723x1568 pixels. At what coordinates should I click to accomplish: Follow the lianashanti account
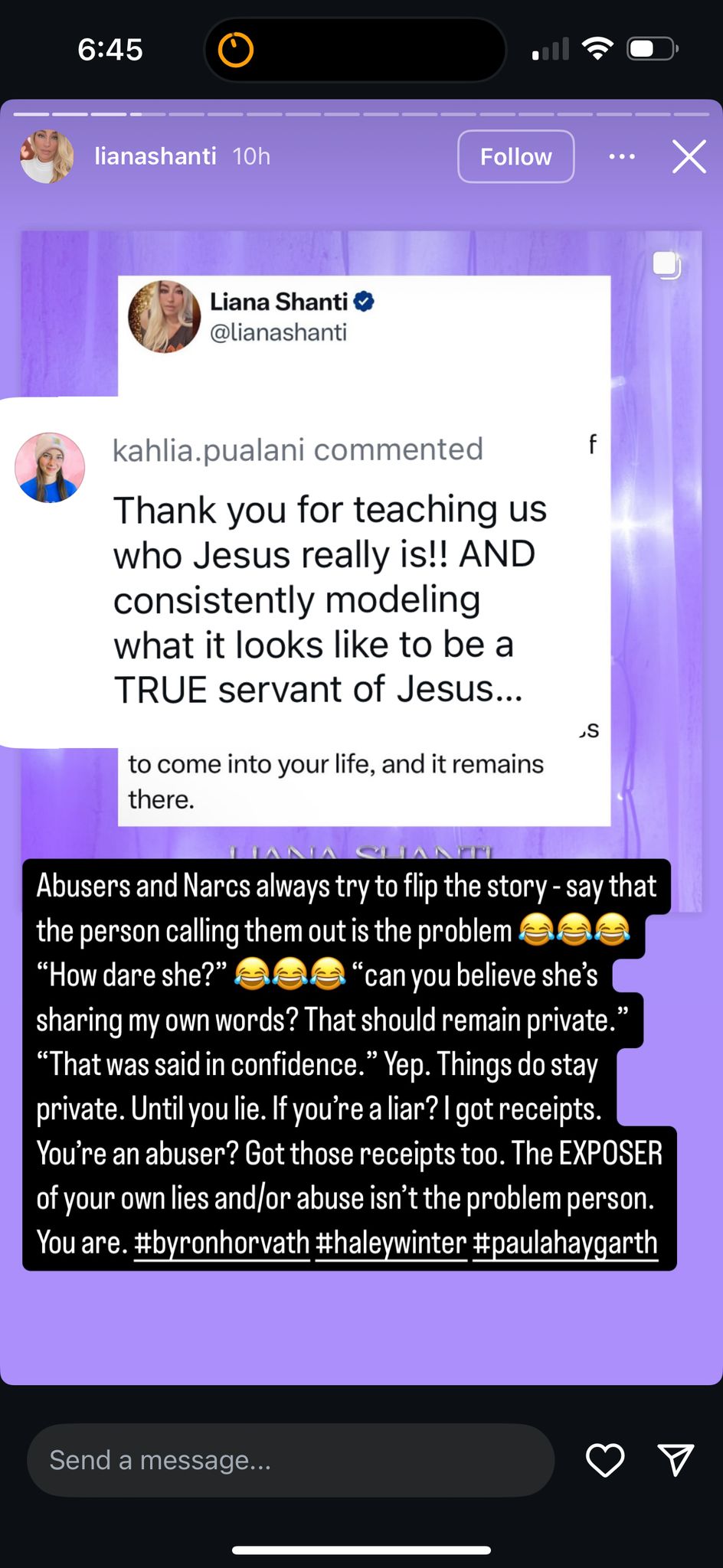pos(515,156)
